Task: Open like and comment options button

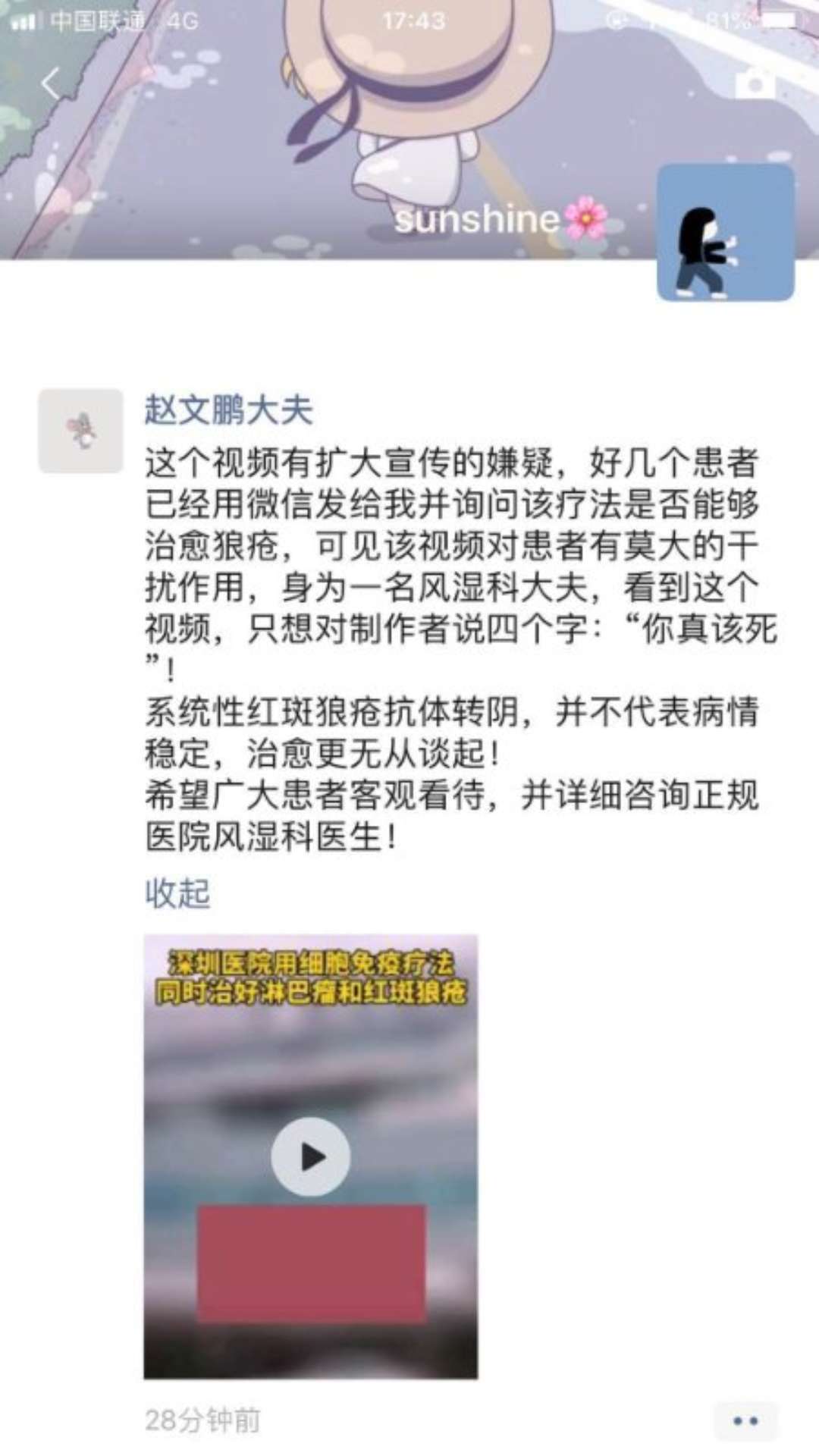Action: [745, 1421]
